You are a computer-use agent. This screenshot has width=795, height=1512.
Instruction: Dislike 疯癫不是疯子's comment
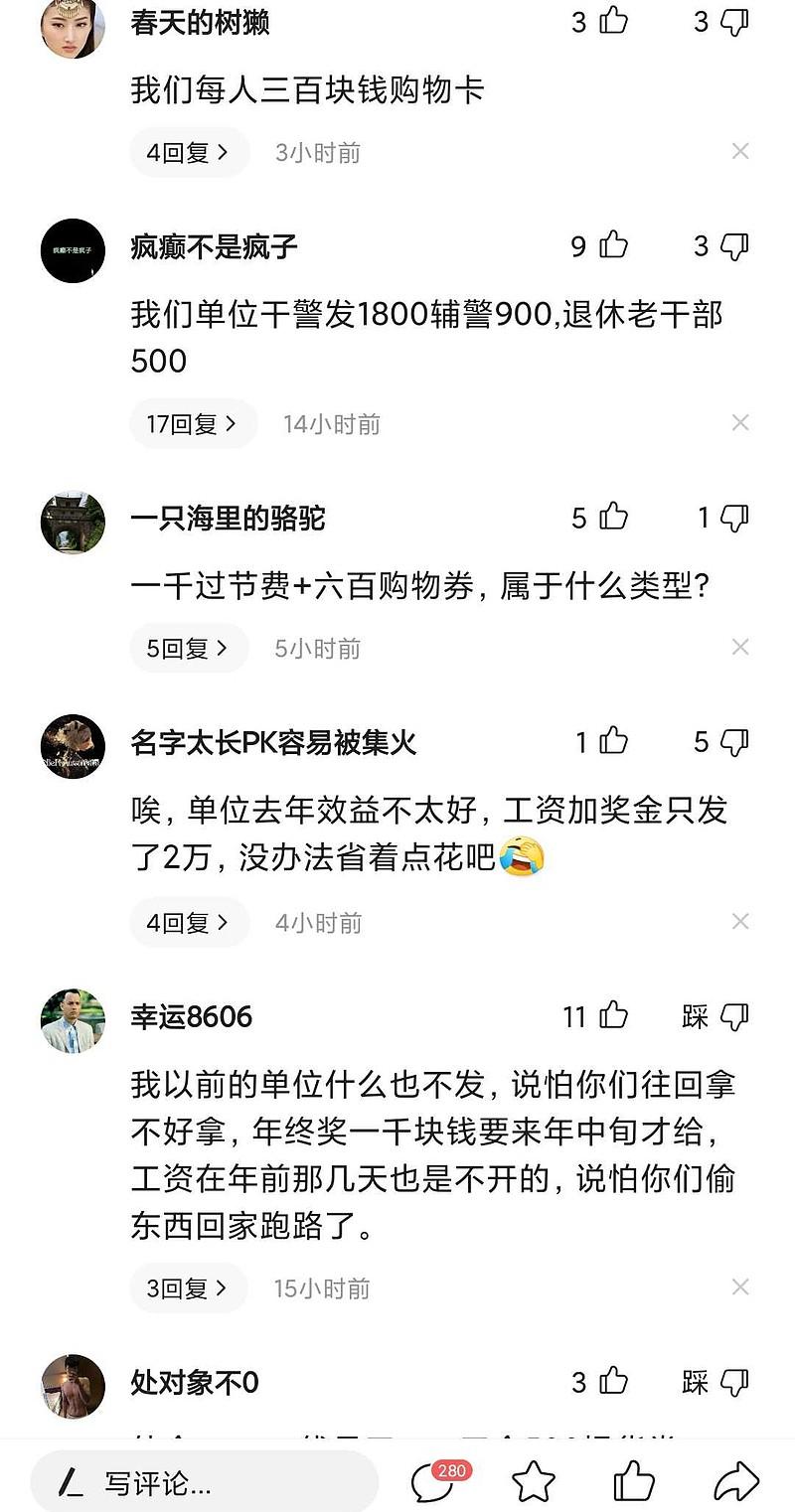pos(733,245)
